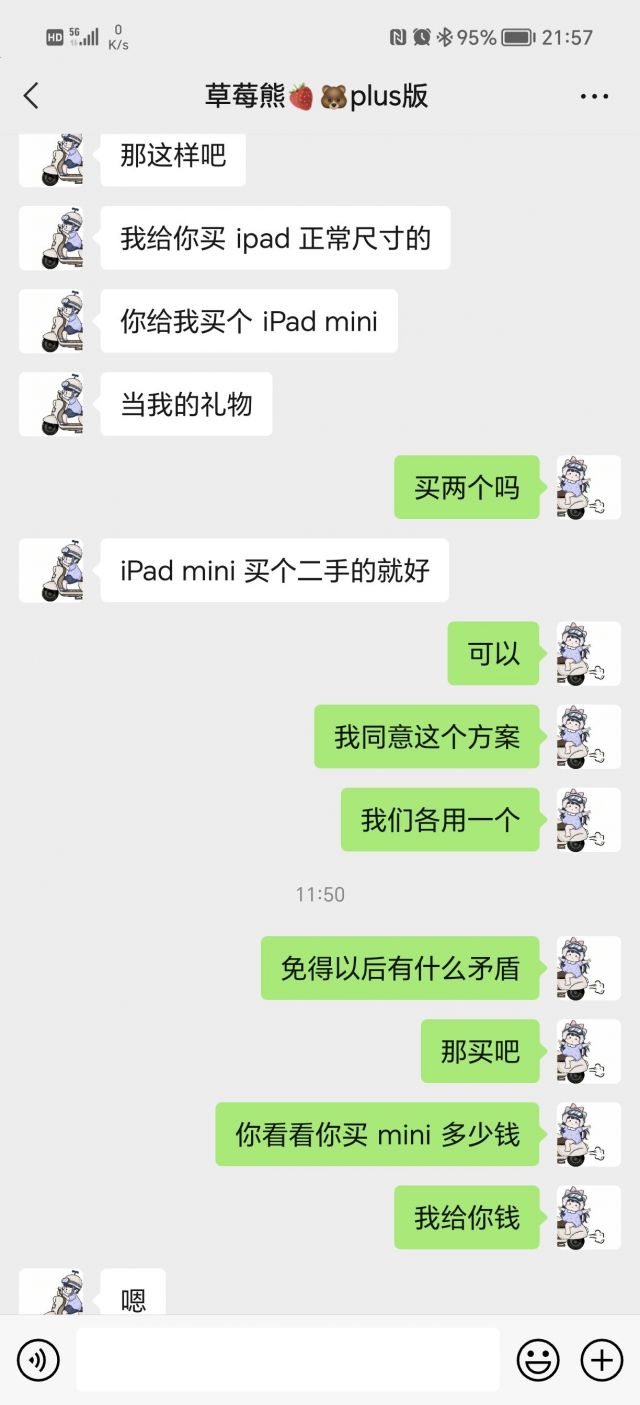This screenshot has width=640, height=1405.
Task: Open sender avatar beside "当我的礼物"
Action: pyautogui.click(x=51, y=404)
